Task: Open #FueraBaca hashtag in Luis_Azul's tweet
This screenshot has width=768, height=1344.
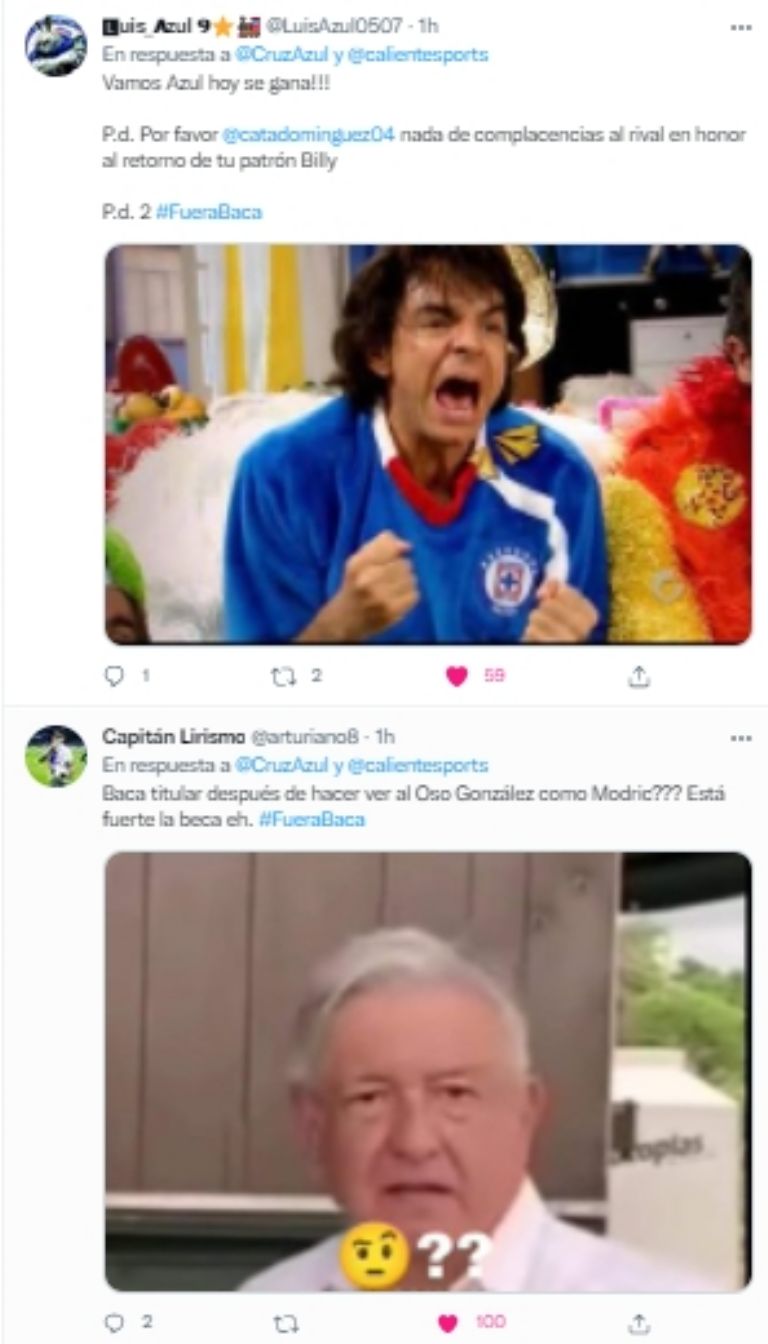Action: [209, 212]
